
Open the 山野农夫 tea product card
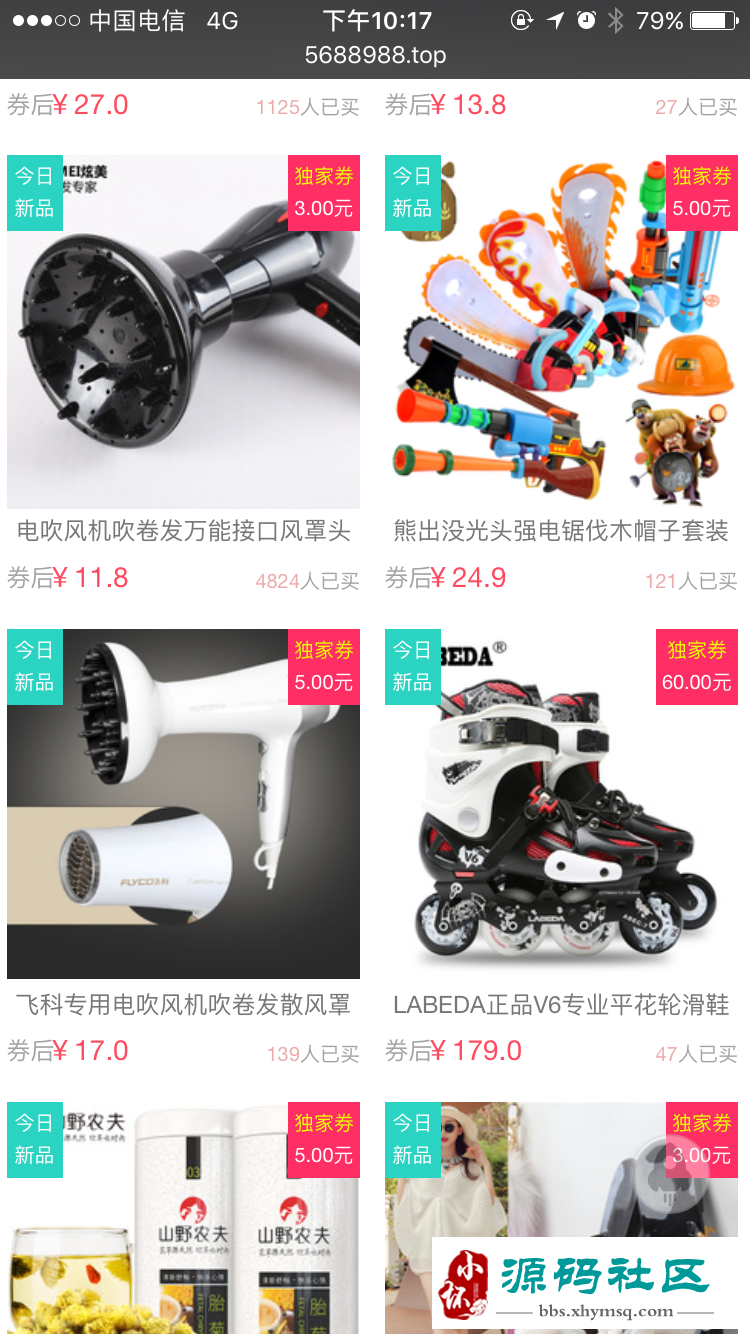[183, 1220]
